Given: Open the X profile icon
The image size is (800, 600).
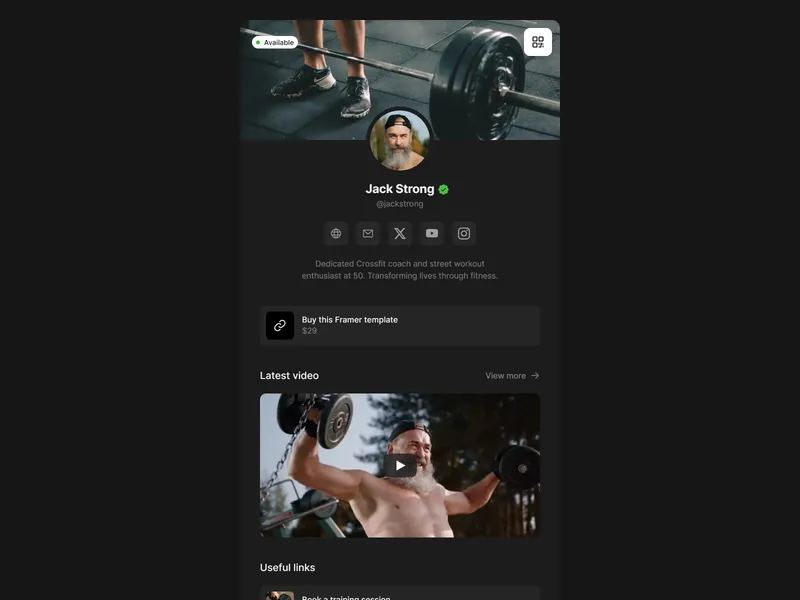Looking at the screenshot, I should click(x=400, y=233).
